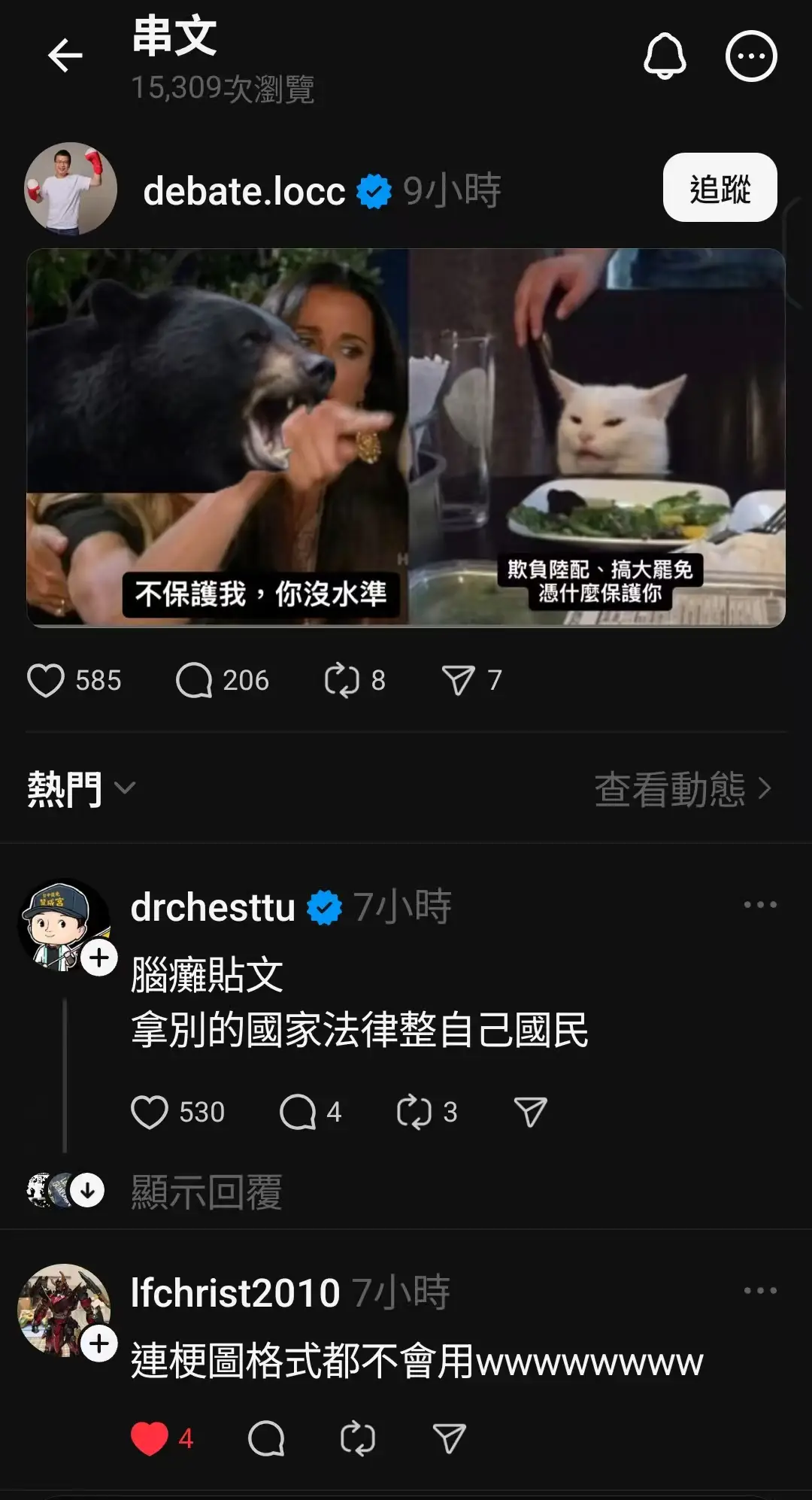Open 查看動態 activity view
This screenshot has width=812, height=1500.
(x=683, y=789)
